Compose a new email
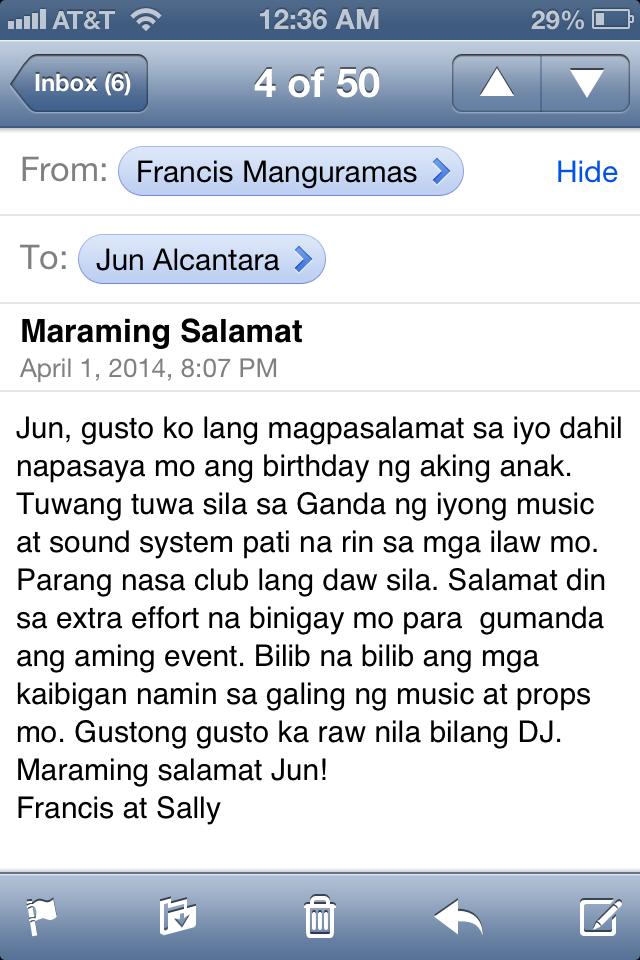The height and width of the screenshot is (960, 640). pyautogui.click(x=598, y=915)
